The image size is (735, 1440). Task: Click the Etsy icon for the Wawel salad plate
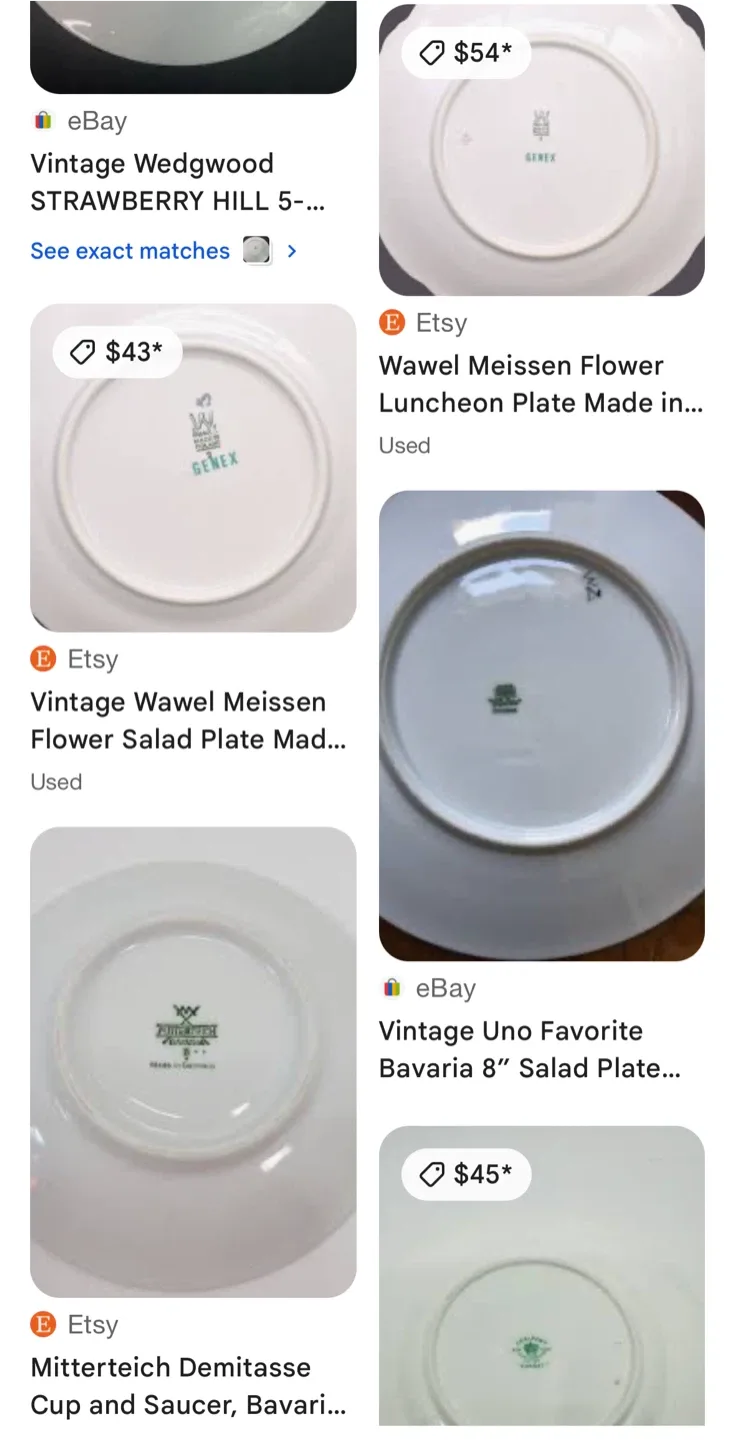pos(41,658)
